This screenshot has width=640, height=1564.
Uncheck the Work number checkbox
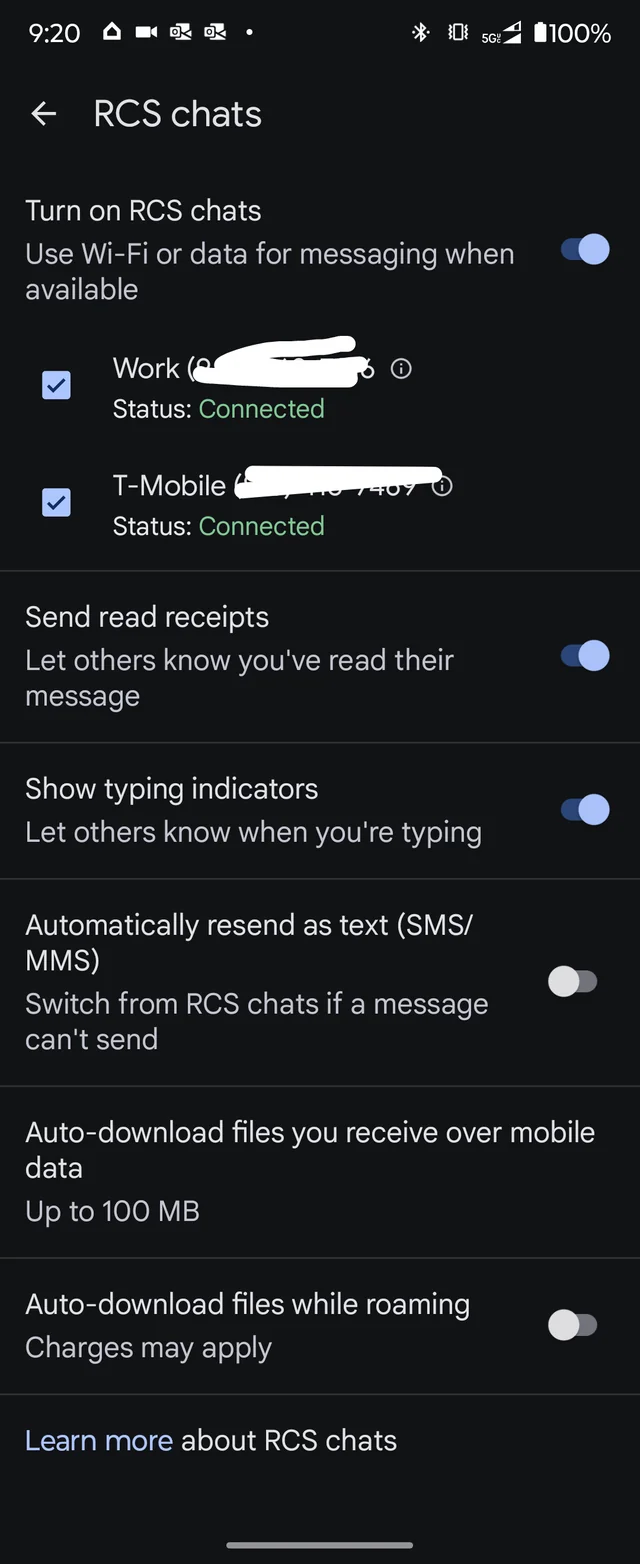(56, 385)
